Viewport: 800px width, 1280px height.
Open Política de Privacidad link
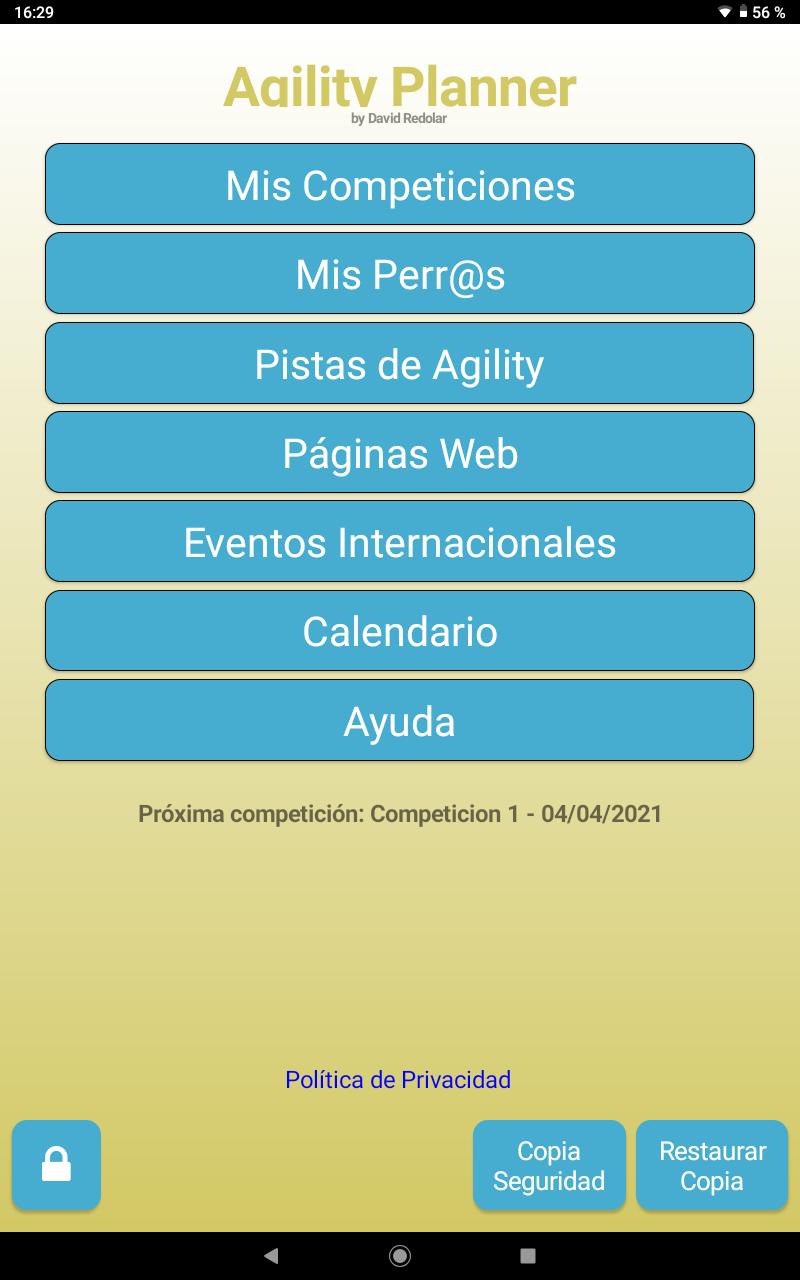[x=398, y=1079]
